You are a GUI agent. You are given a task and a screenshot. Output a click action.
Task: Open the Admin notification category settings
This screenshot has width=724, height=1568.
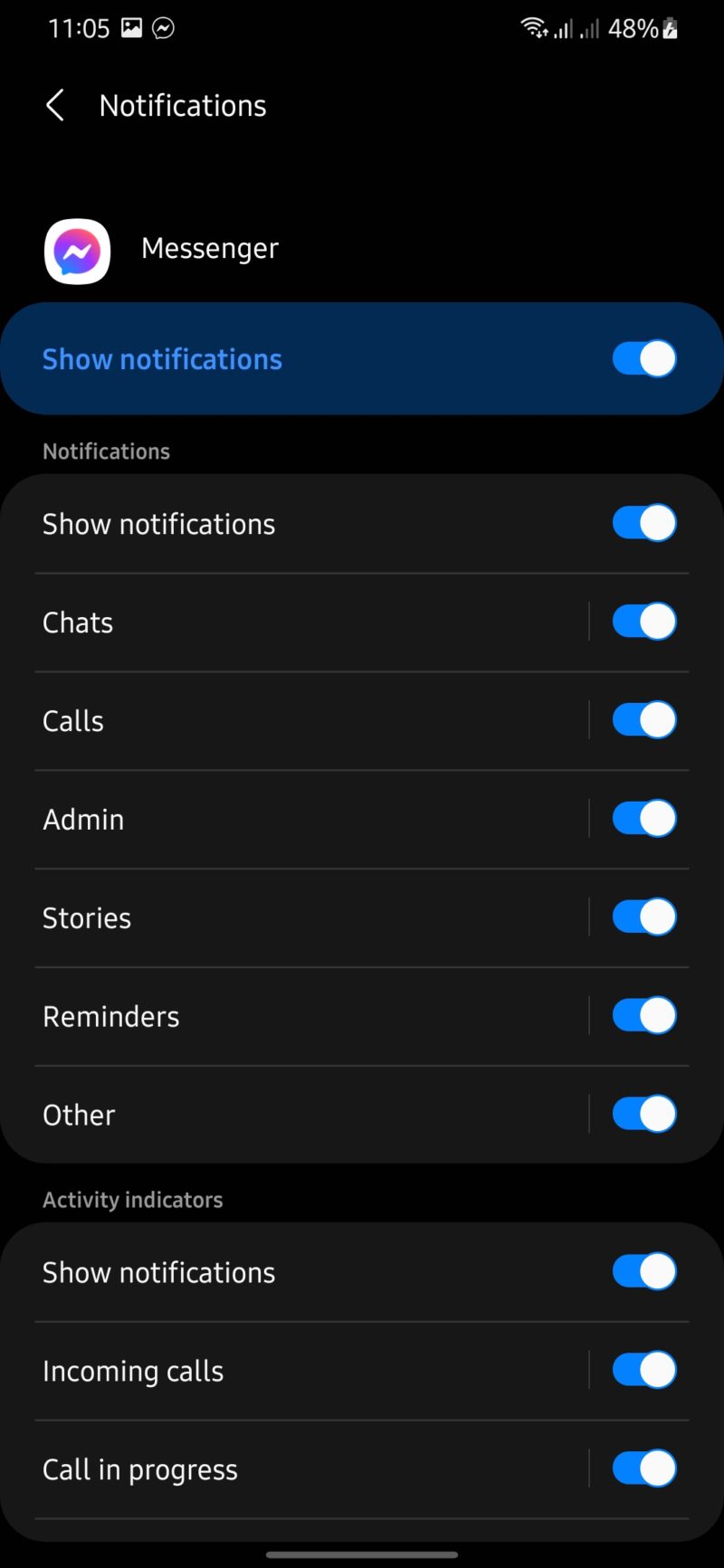coord(271,819)
